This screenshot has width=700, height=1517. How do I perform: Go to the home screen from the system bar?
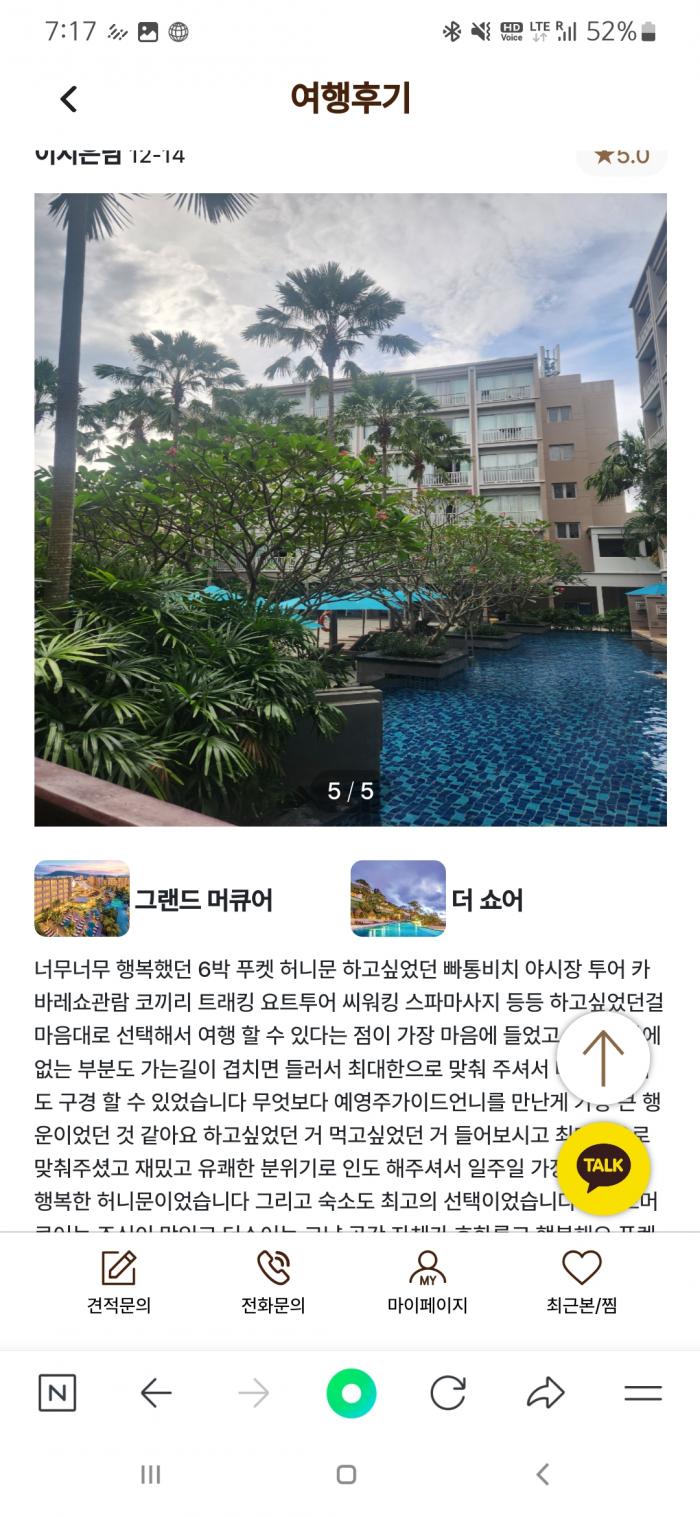[346, 1474]
